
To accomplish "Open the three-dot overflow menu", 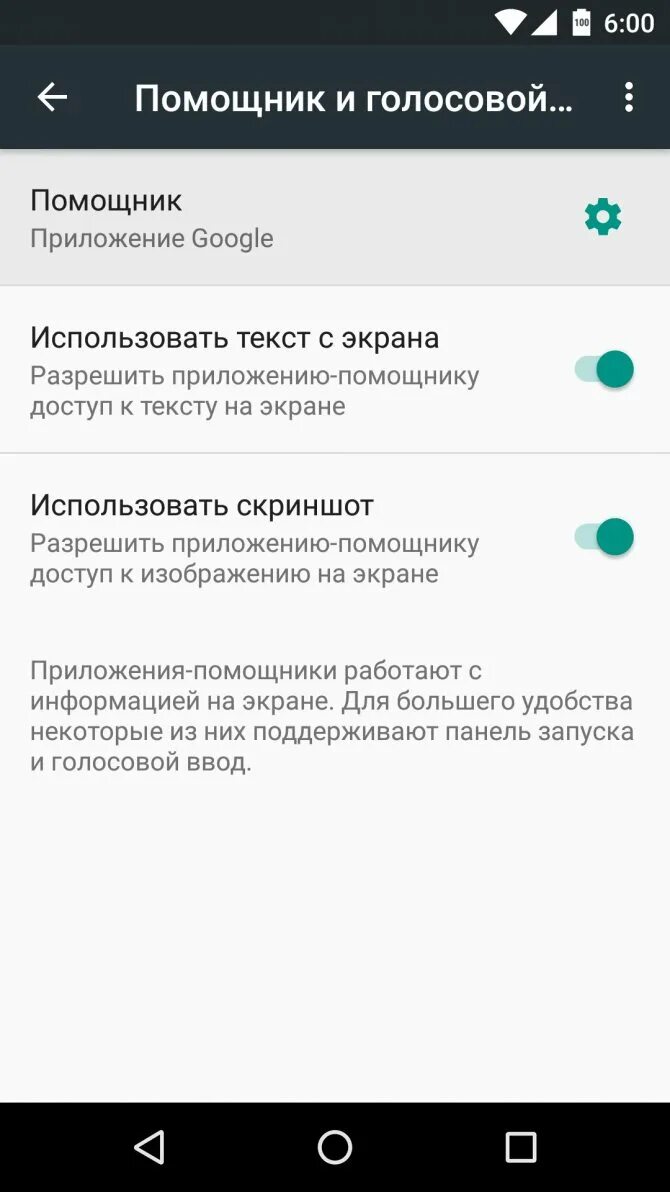I will tap(628, 97).
